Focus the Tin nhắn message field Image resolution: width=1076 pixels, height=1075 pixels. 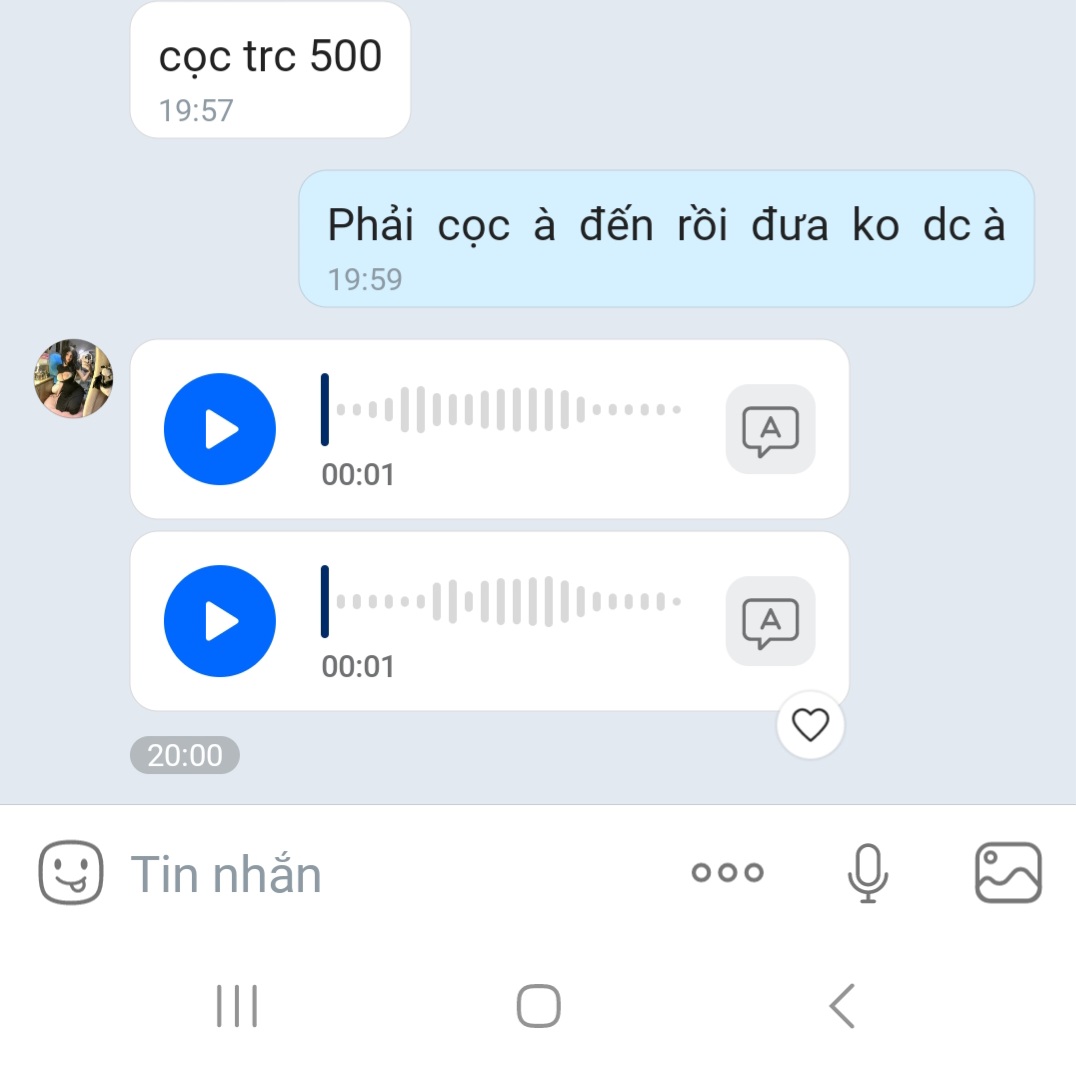[380, 874]
